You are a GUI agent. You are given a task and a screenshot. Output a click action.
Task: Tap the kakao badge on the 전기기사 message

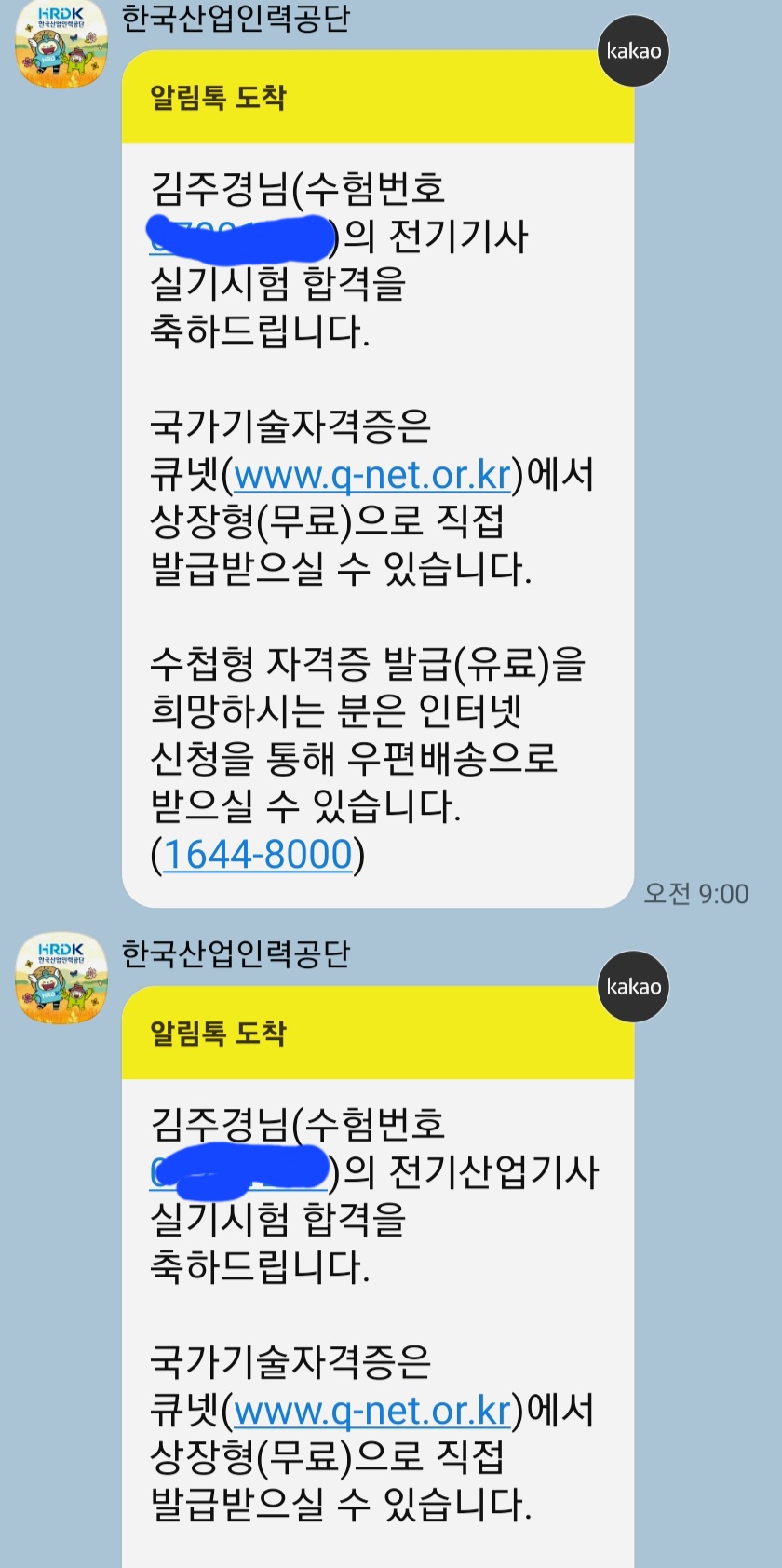633,51
